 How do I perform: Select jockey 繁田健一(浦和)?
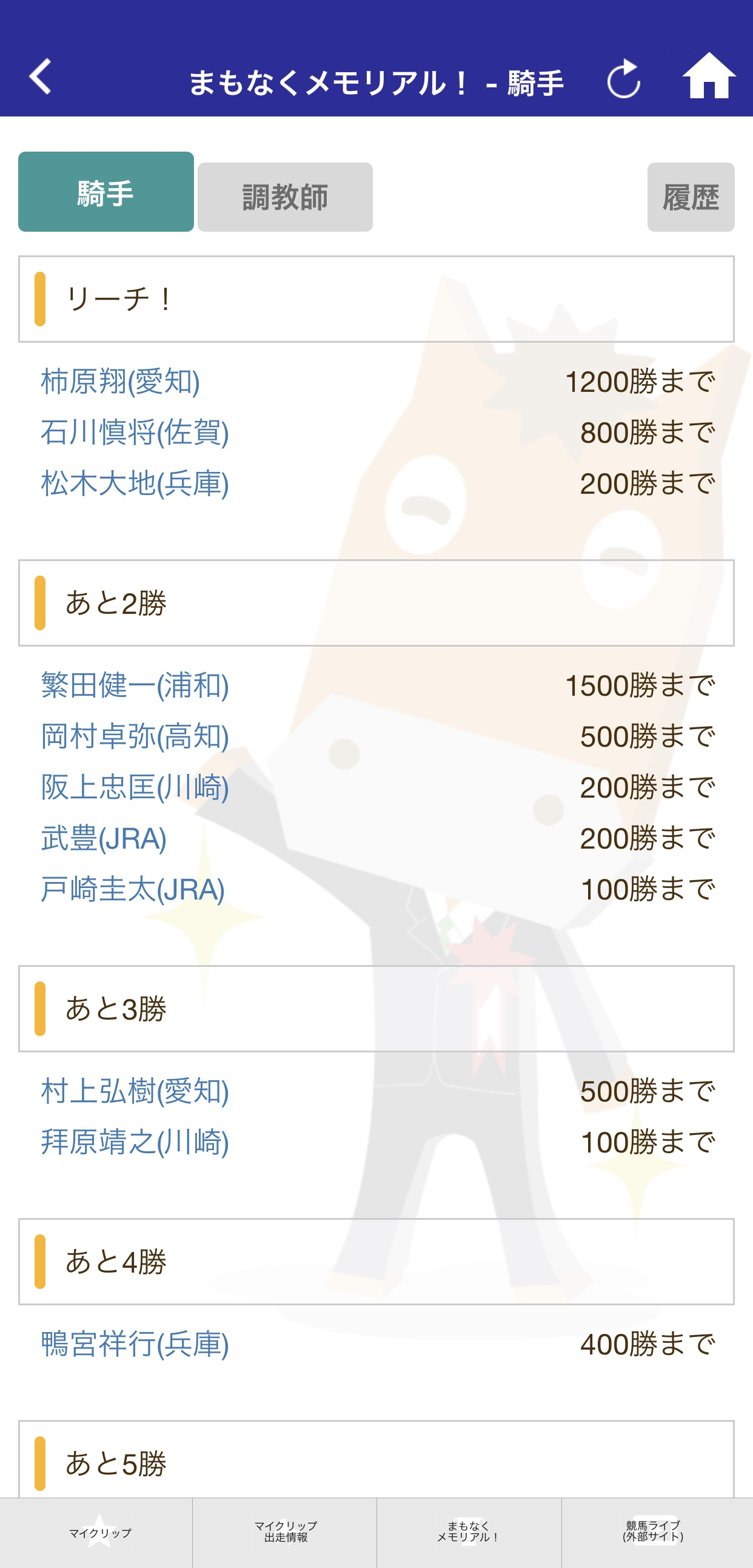pos(135,686)
